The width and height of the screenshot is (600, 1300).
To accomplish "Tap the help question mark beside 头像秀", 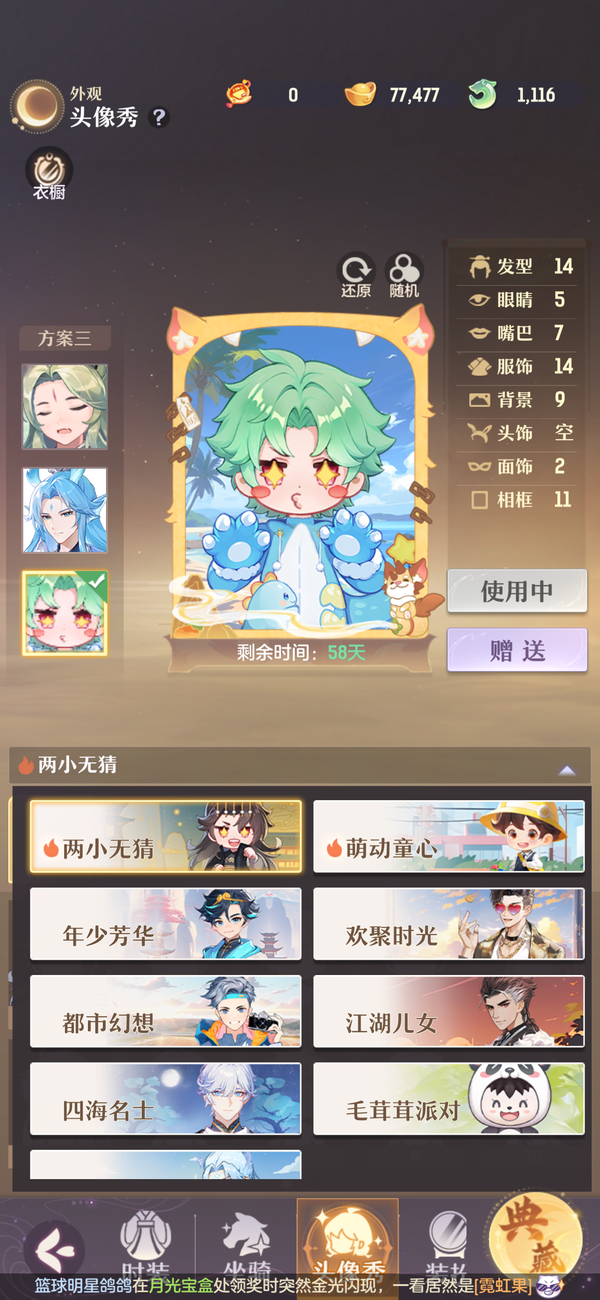I will [x=159, y=117].
